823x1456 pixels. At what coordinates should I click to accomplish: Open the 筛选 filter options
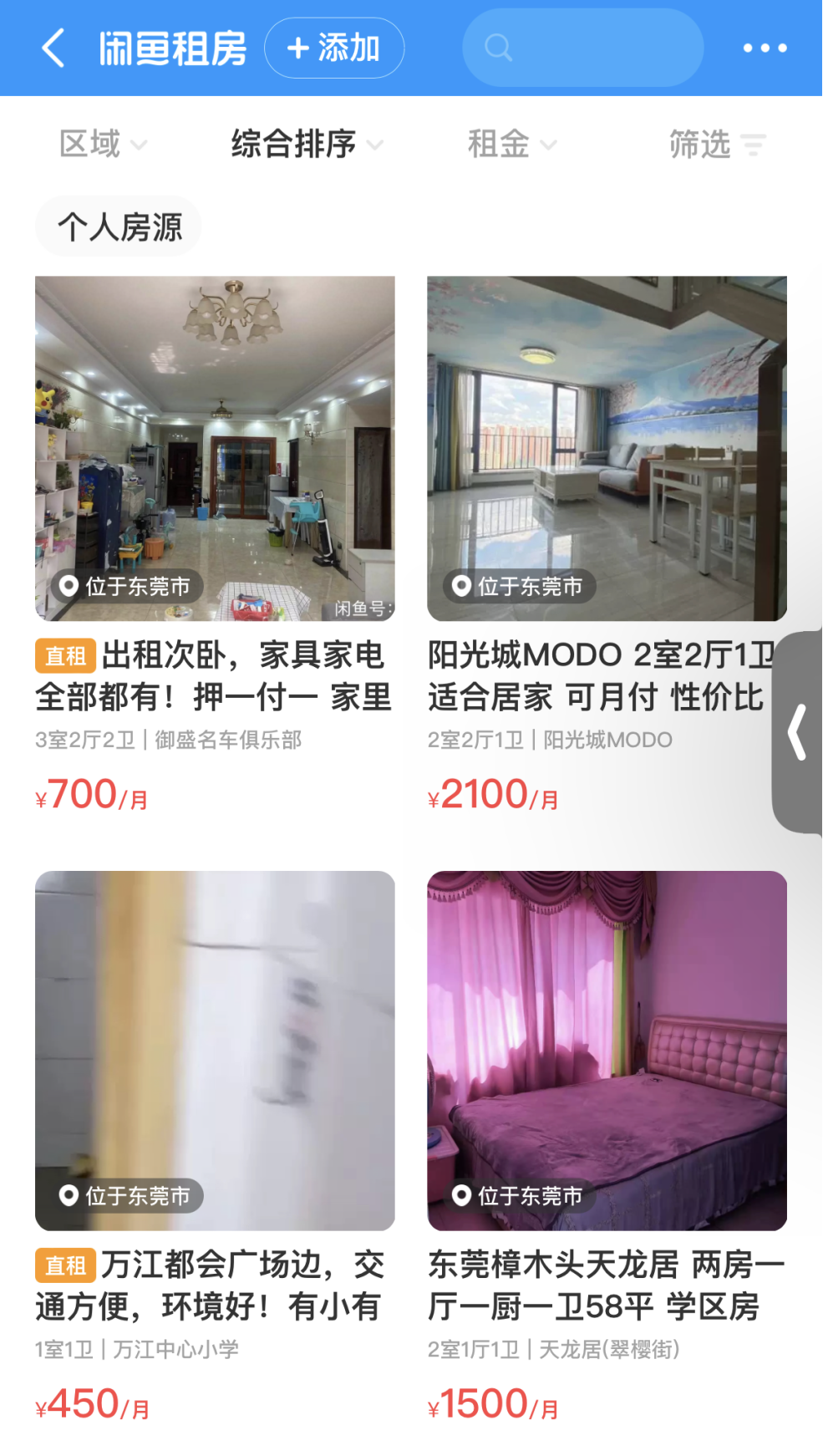717,145
